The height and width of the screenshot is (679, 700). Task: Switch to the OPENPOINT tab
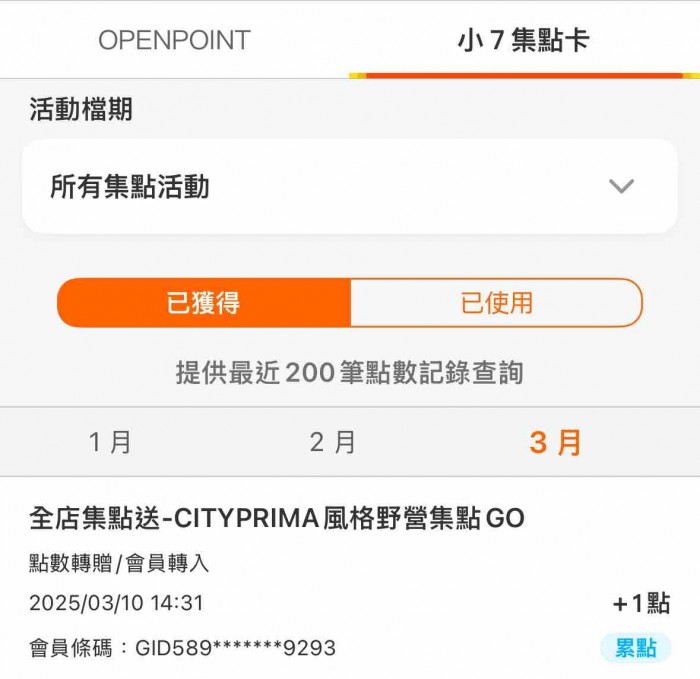pos(174,40)
